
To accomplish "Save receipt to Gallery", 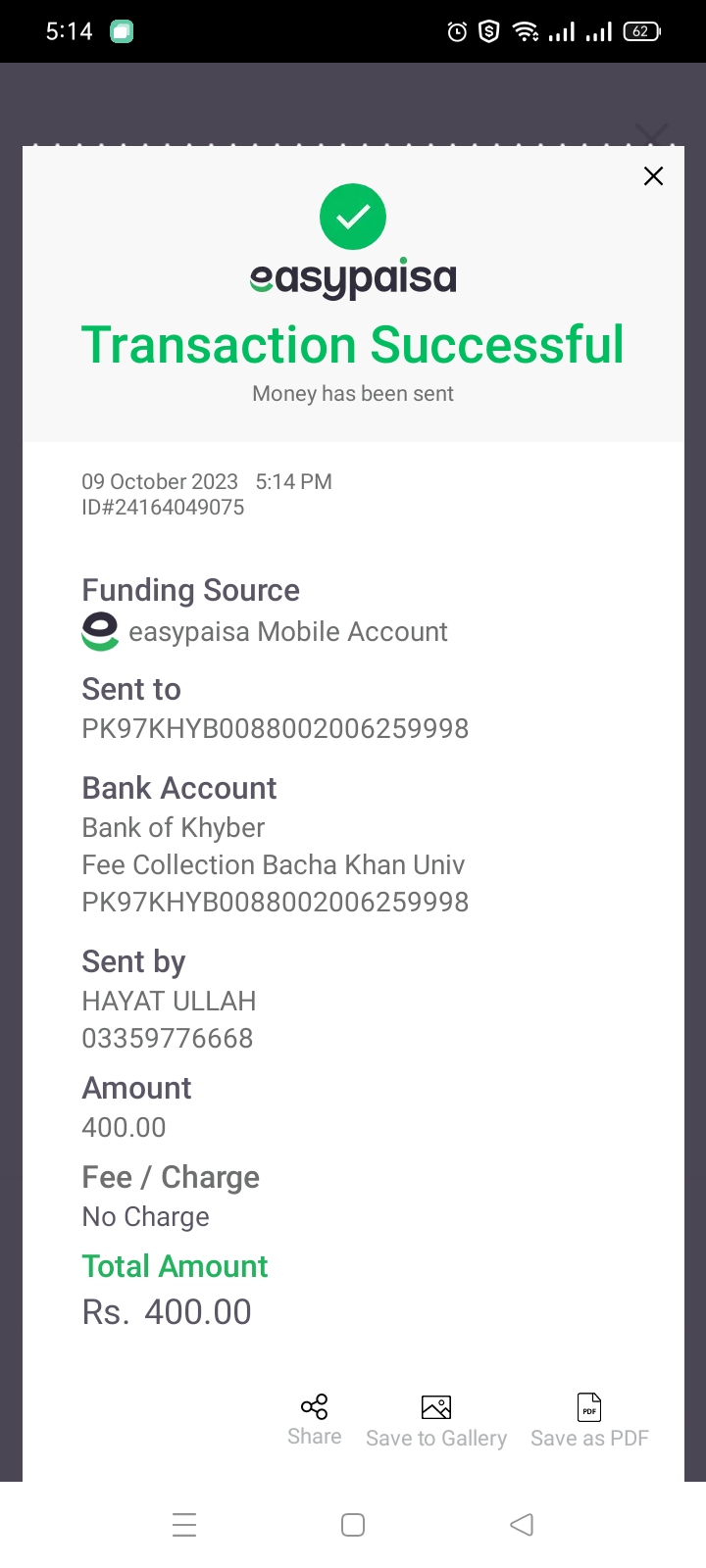I will 436,1421.
